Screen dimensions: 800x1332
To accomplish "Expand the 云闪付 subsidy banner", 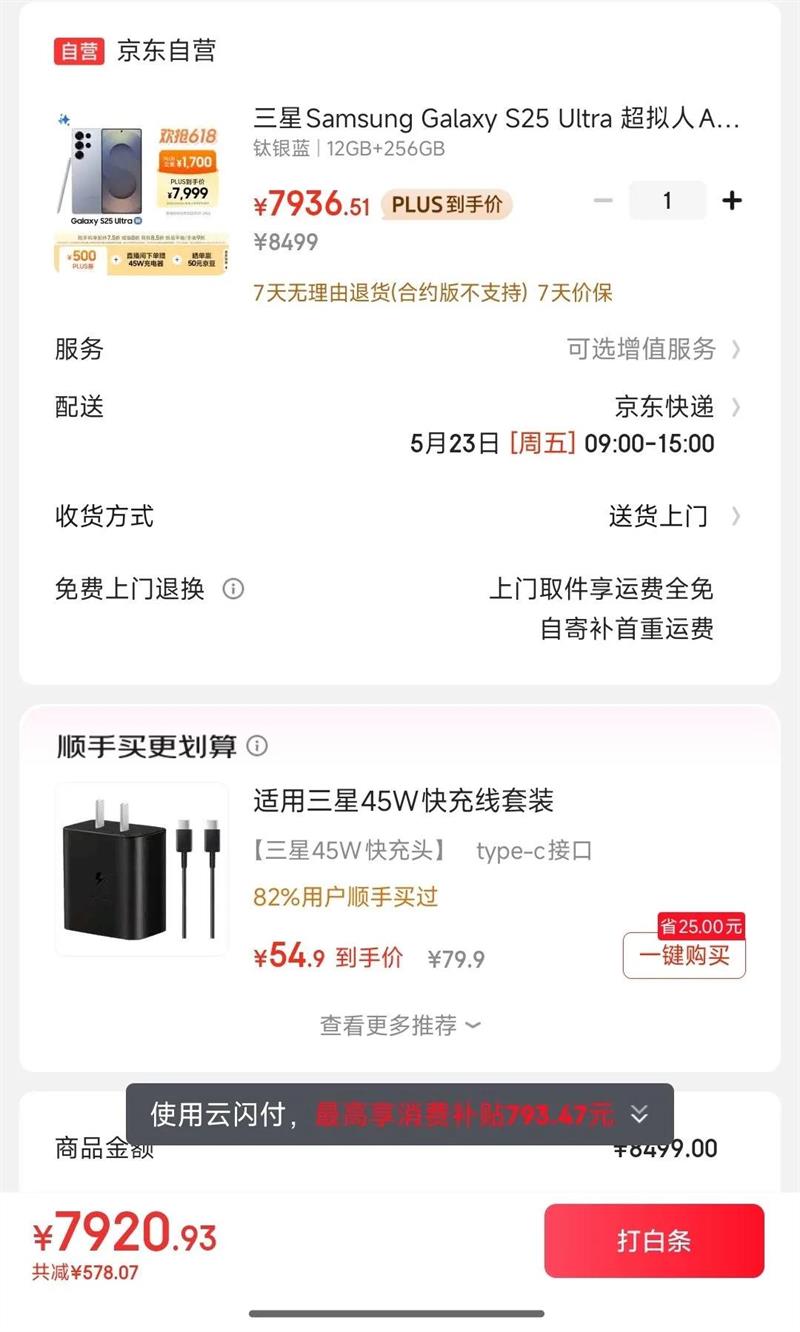I will pyautogui.click(x=640, y=1114).
